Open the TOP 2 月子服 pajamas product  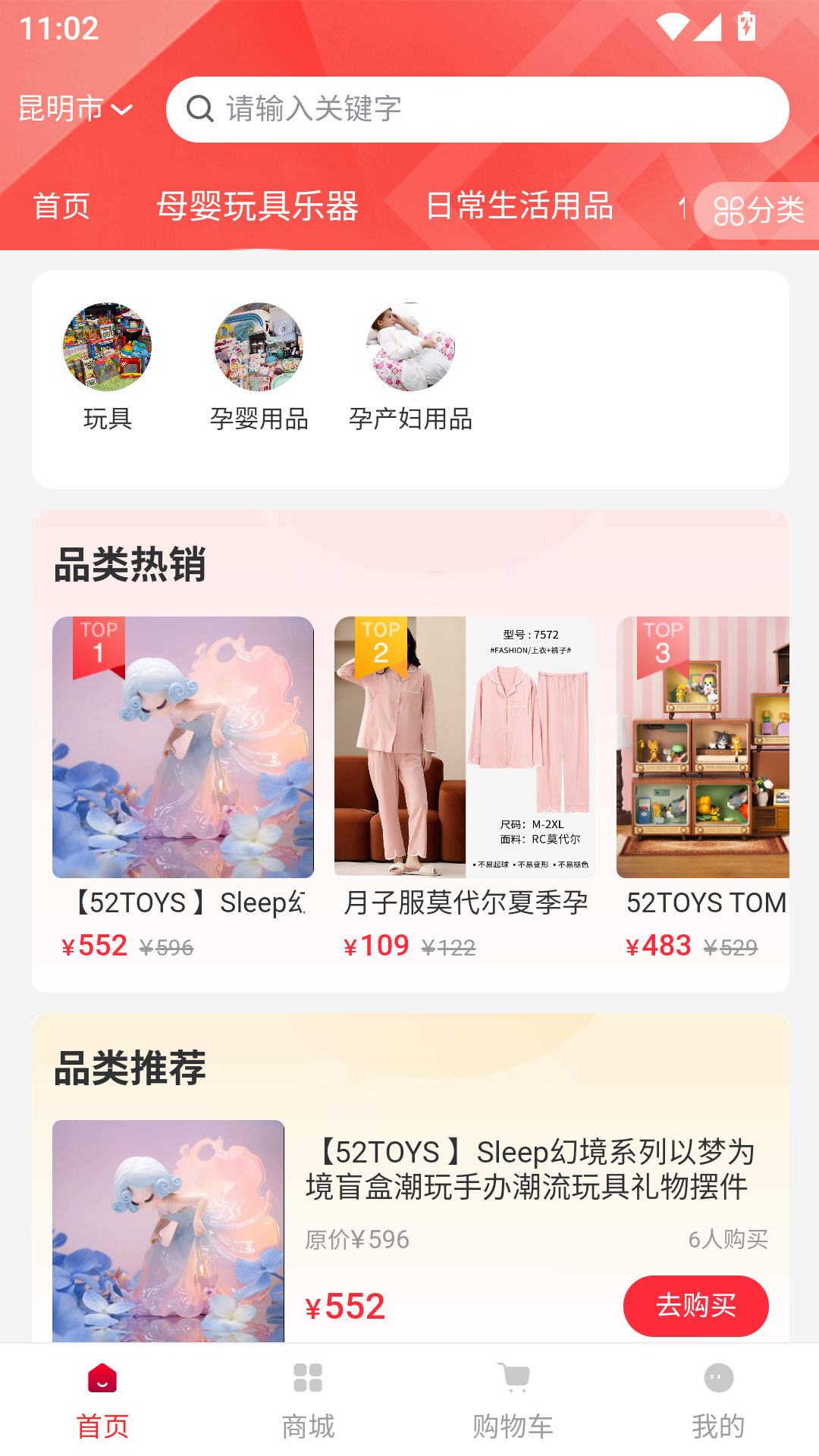click(465, 747)
